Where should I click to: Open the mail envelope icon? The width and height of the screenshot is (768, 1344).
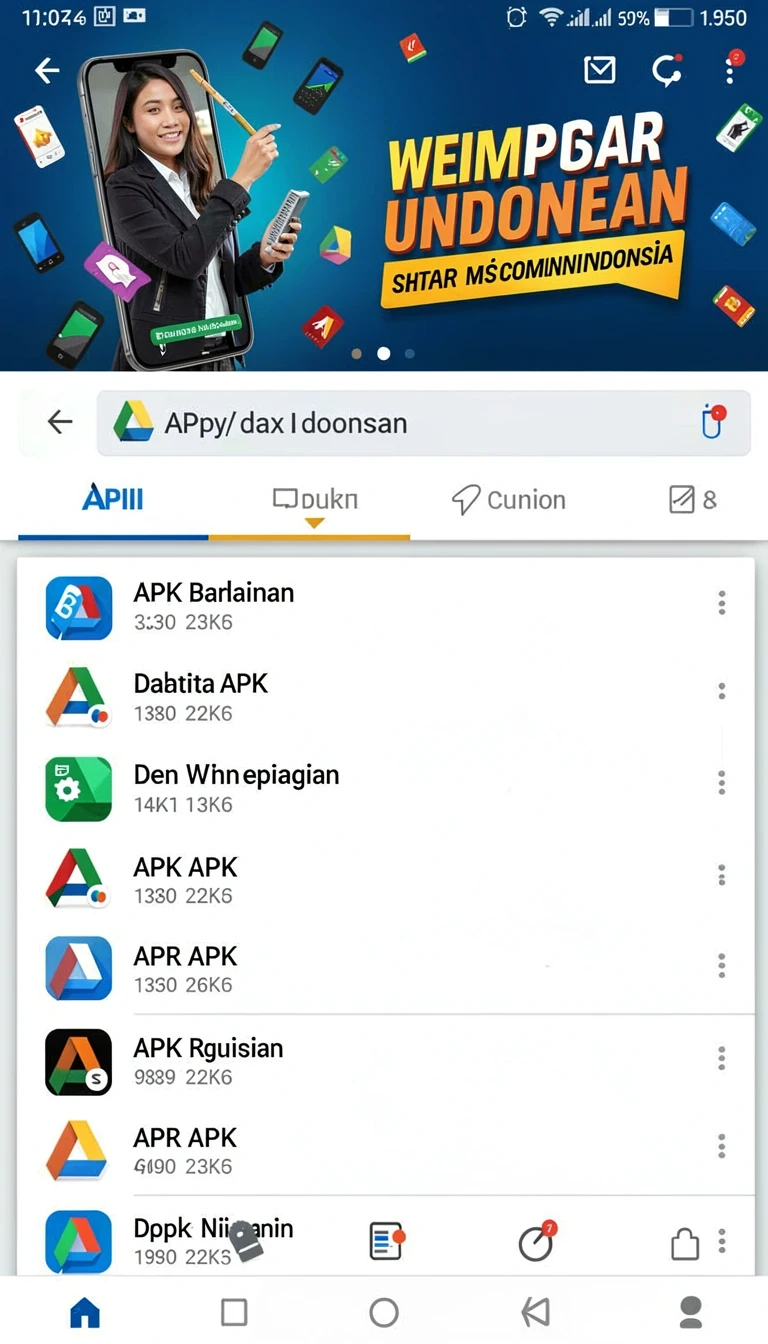click(599, 70)
